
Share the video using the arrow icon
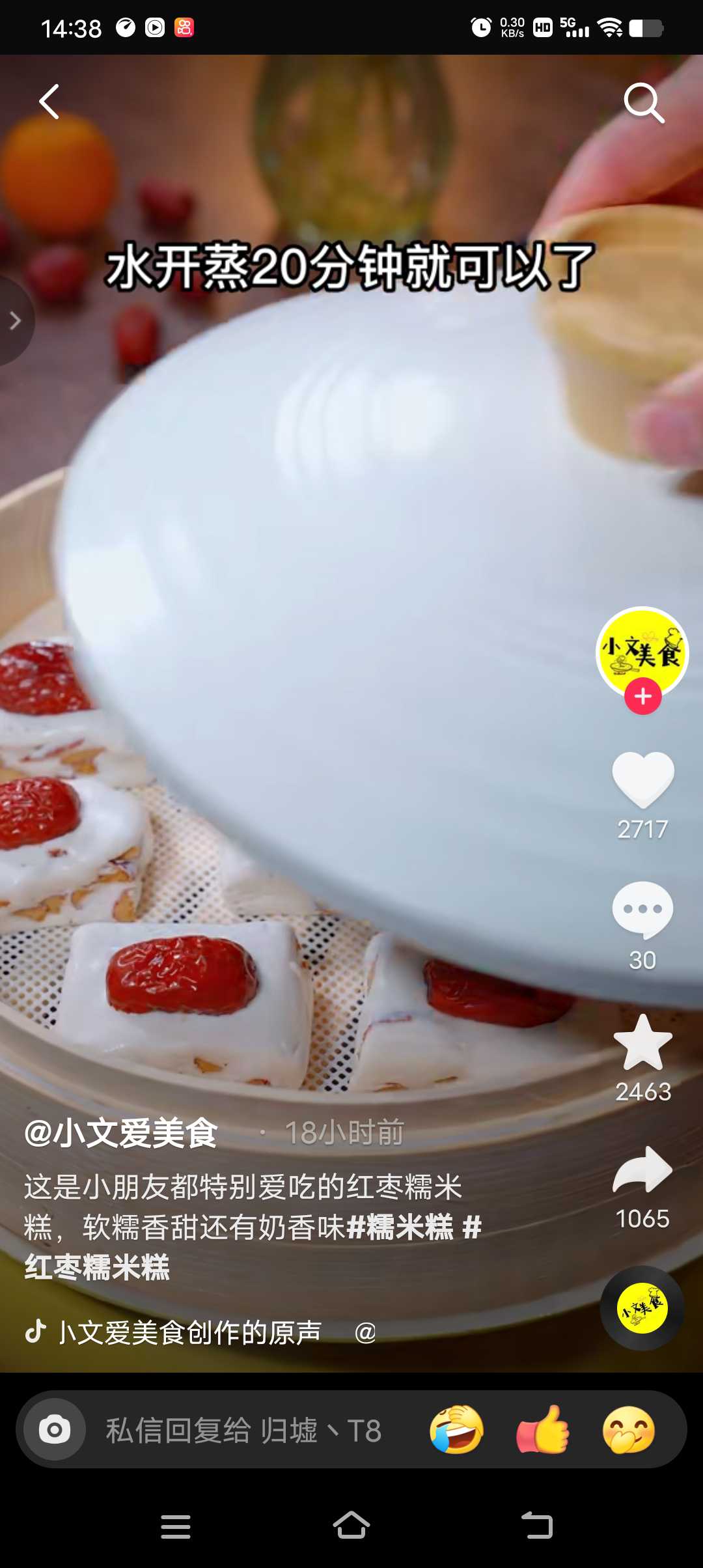click(x=642, y=1170)
